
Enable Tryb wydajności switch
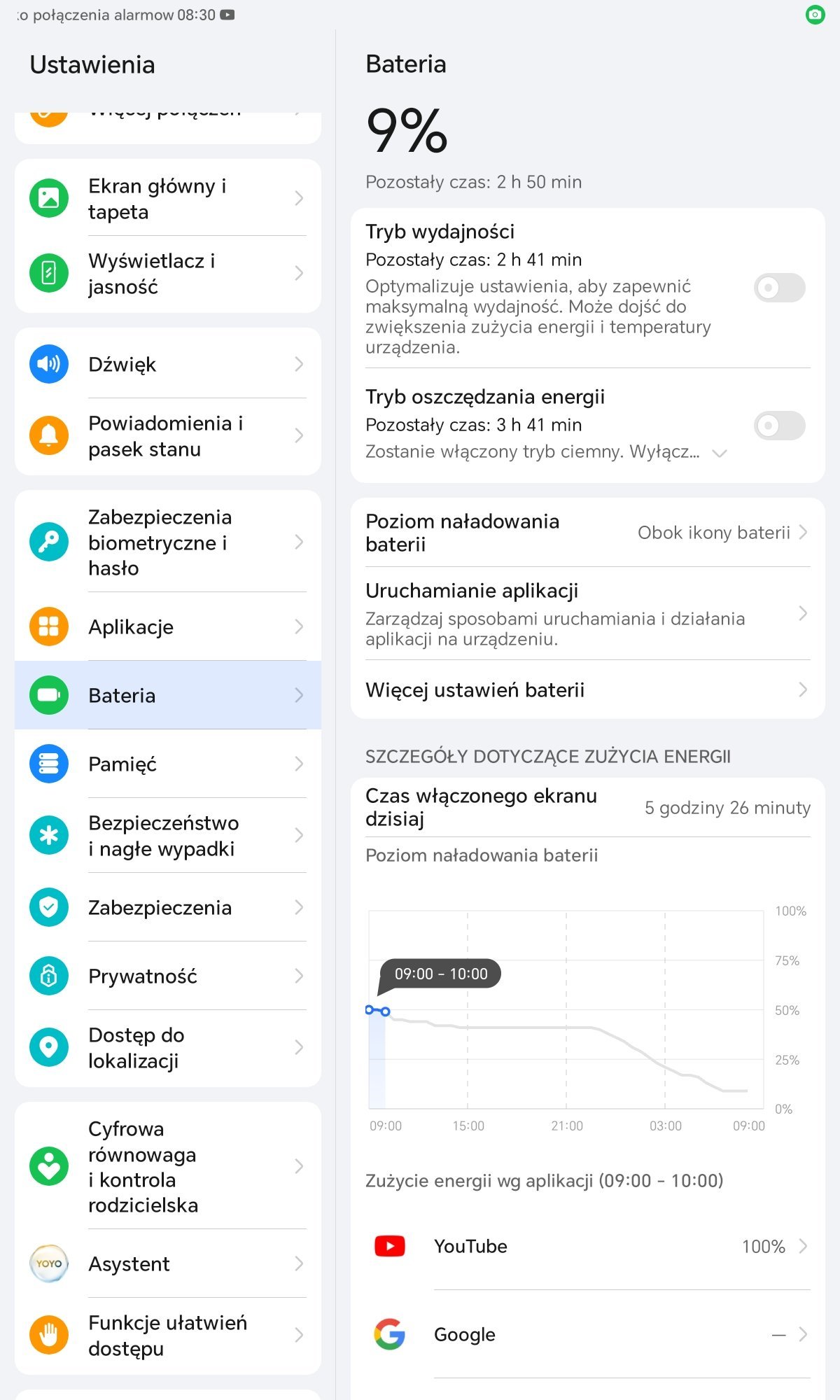779,288
